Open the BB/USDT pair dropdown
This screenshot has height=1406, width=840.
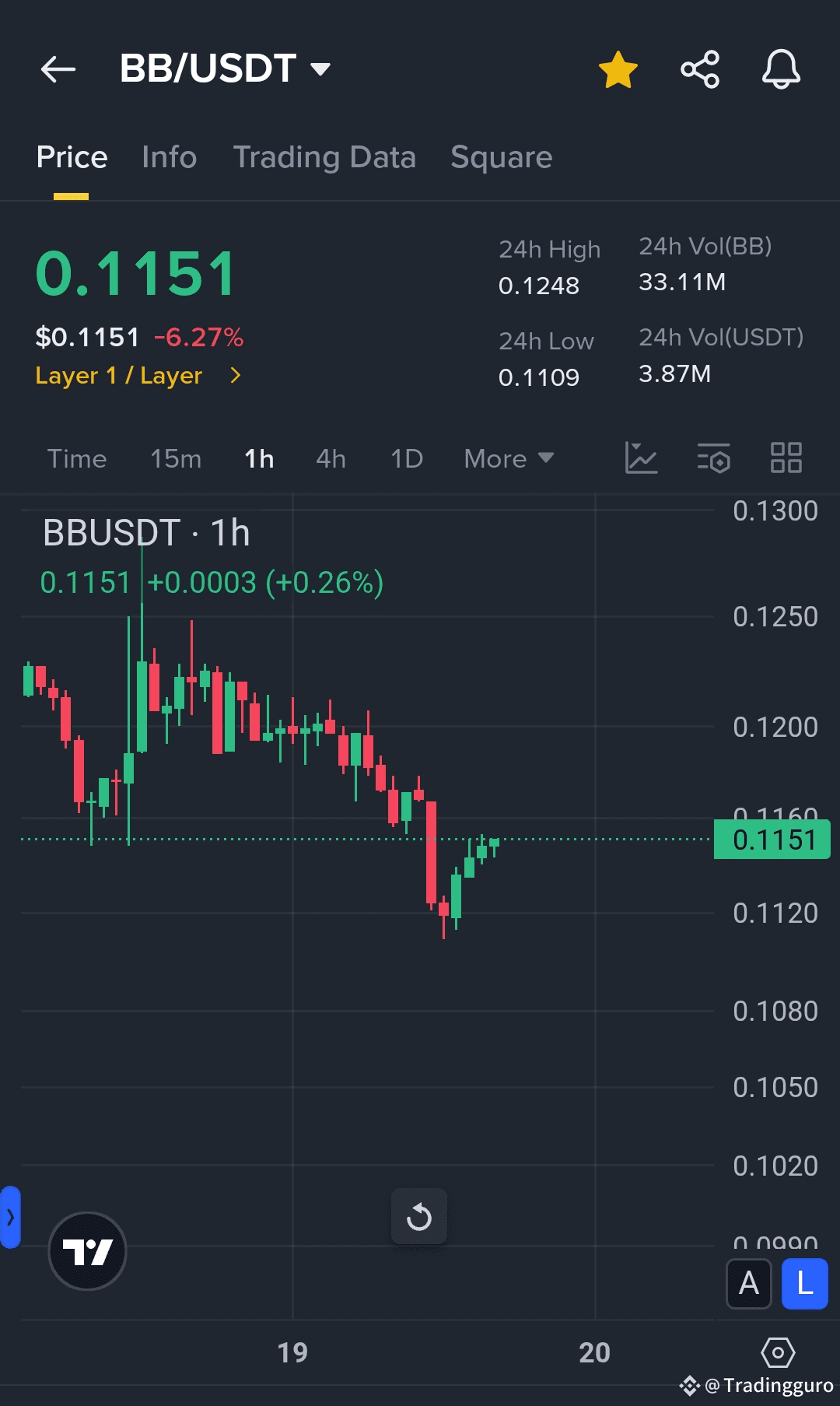click(x=225, y=68)
